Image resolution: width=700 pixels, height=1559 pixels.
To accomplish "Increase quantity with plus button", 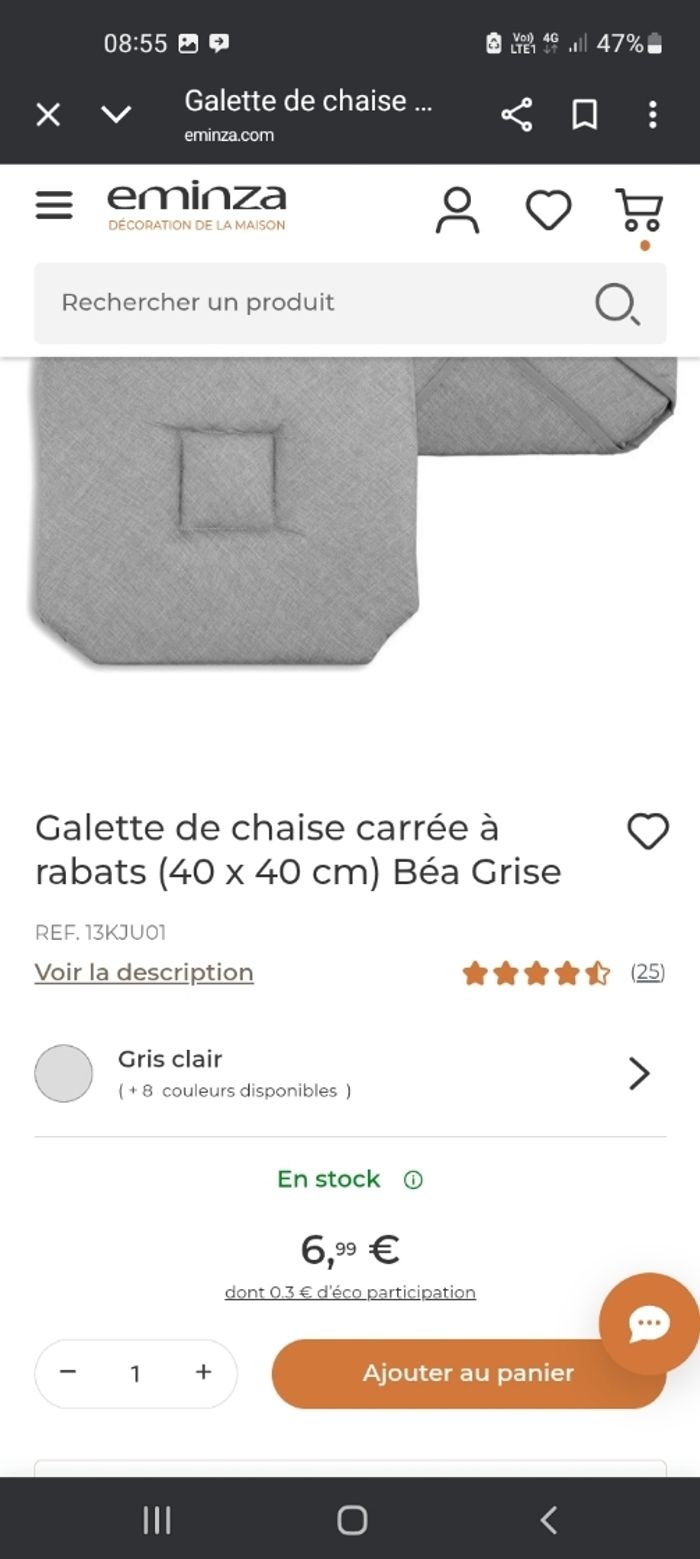I will [203, 1372].
